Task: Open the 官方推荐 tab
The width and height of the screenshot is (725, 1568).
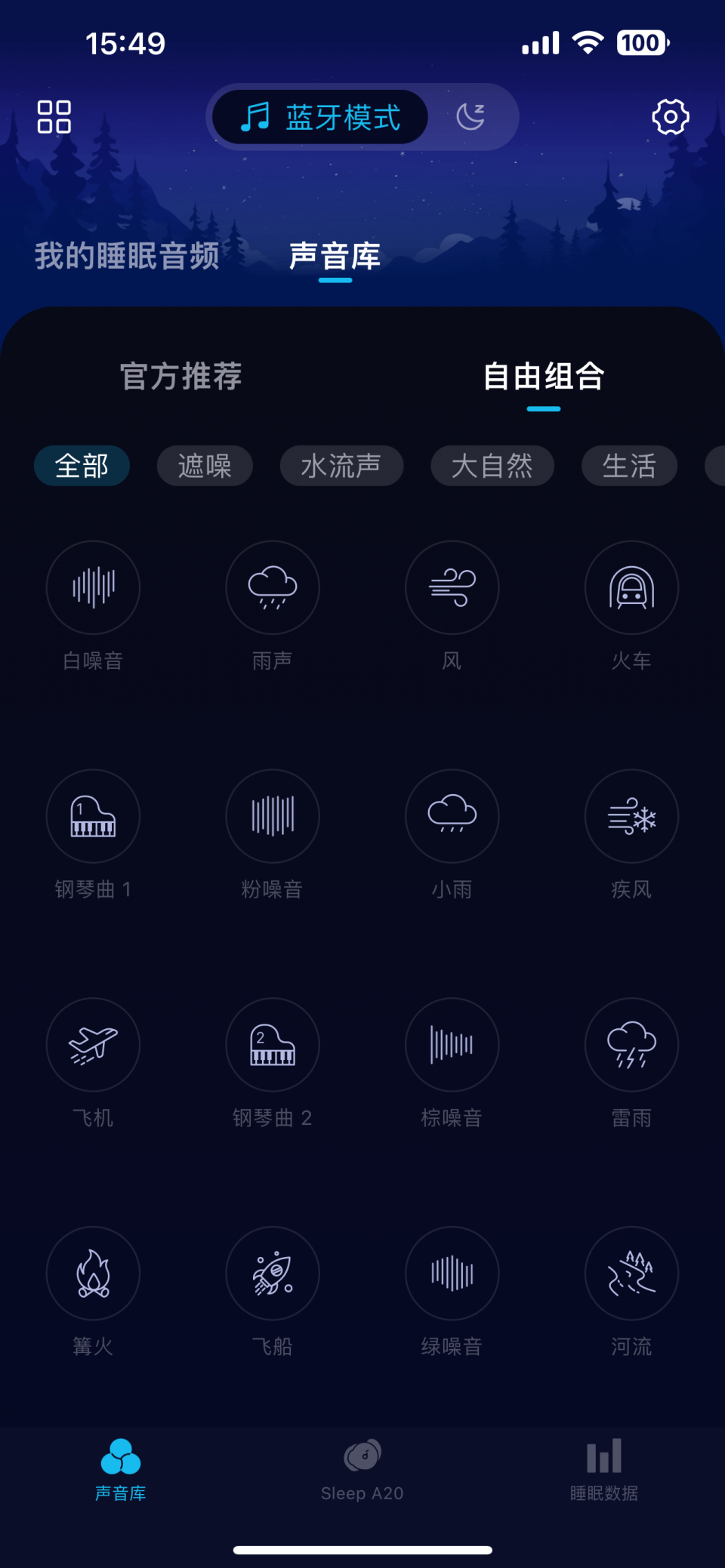Action: click(181, 376)
